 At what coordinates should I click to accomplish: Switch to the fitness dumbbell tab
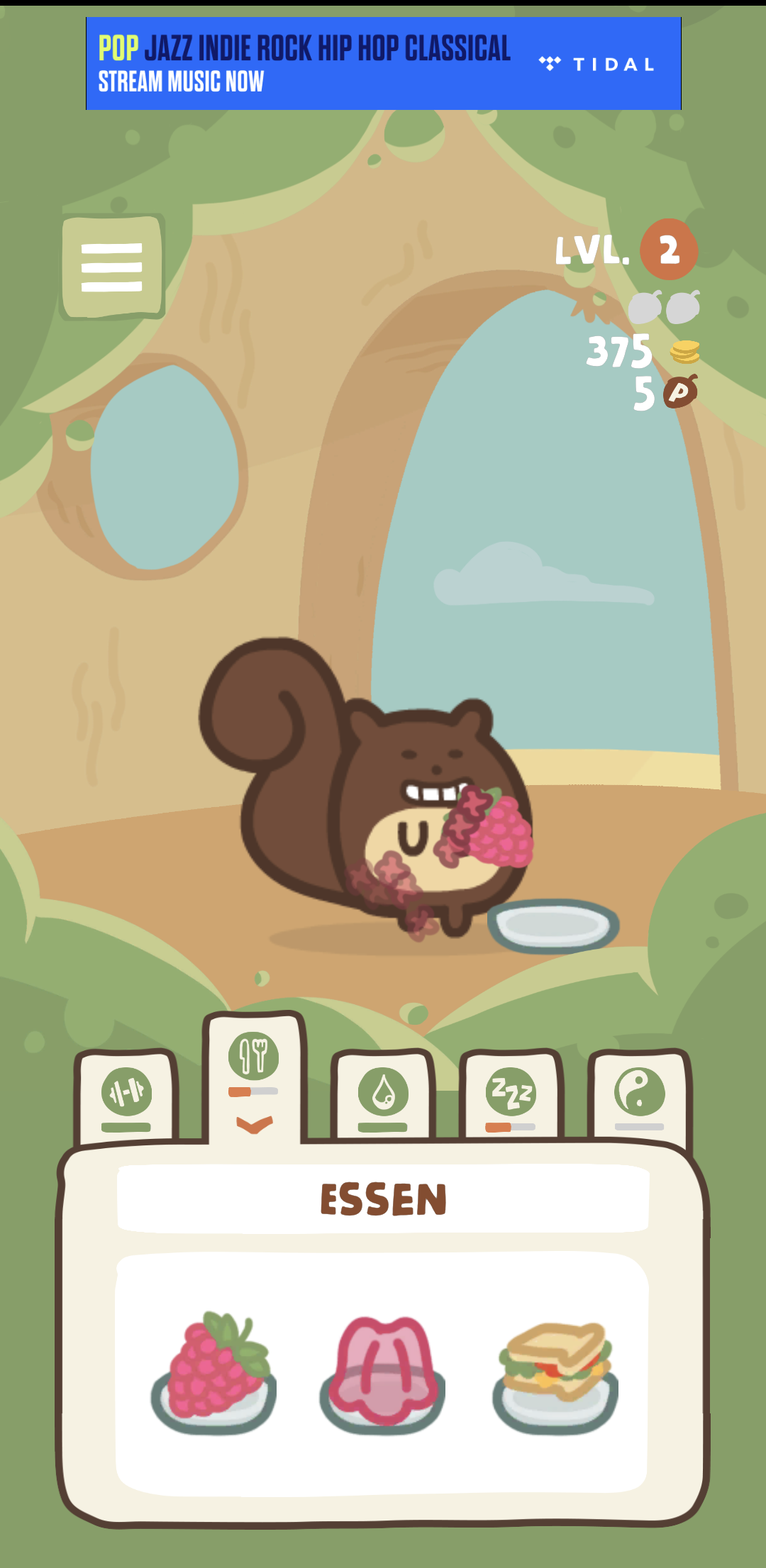[x=127, y=1093]
